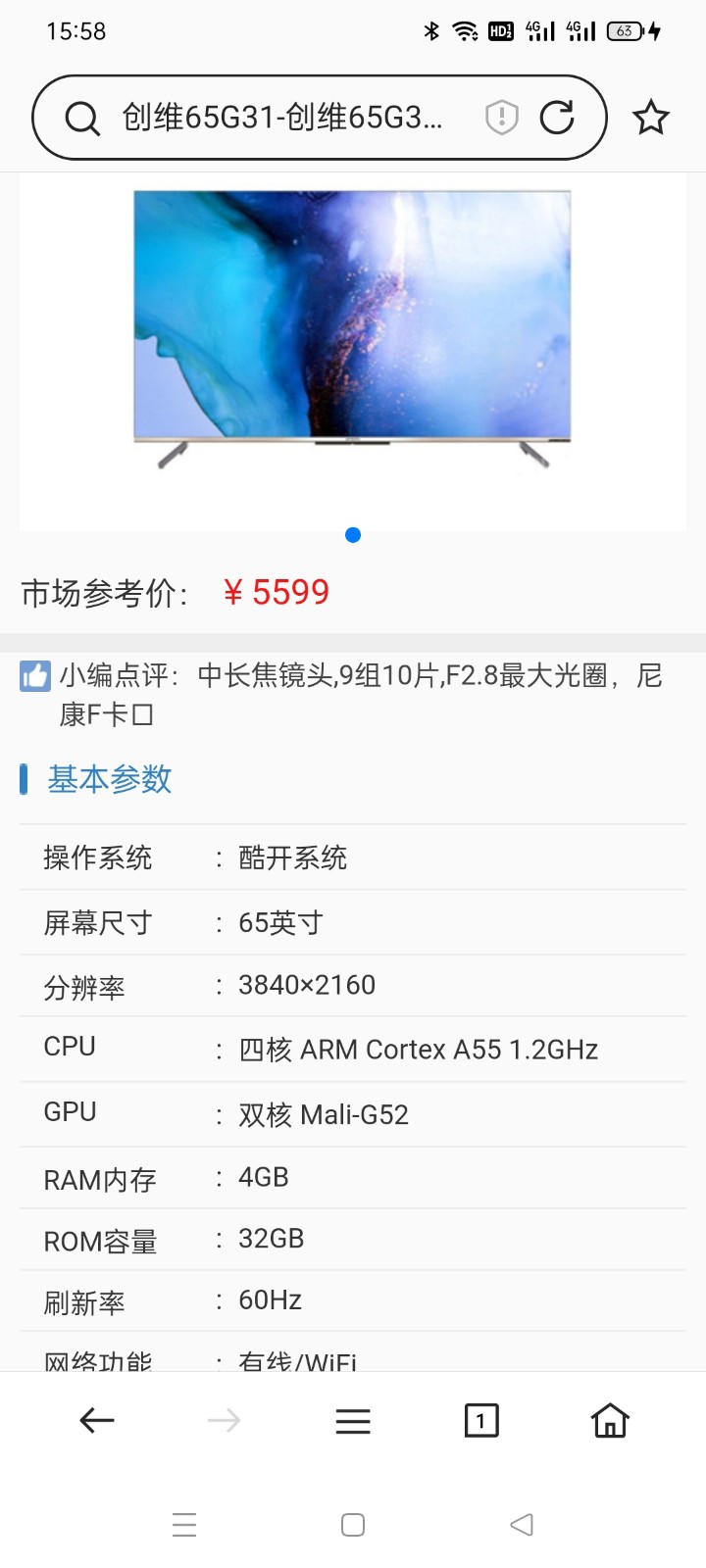Open the site security shield icon
Screen dimensions: 706x1568
point(501,118)
